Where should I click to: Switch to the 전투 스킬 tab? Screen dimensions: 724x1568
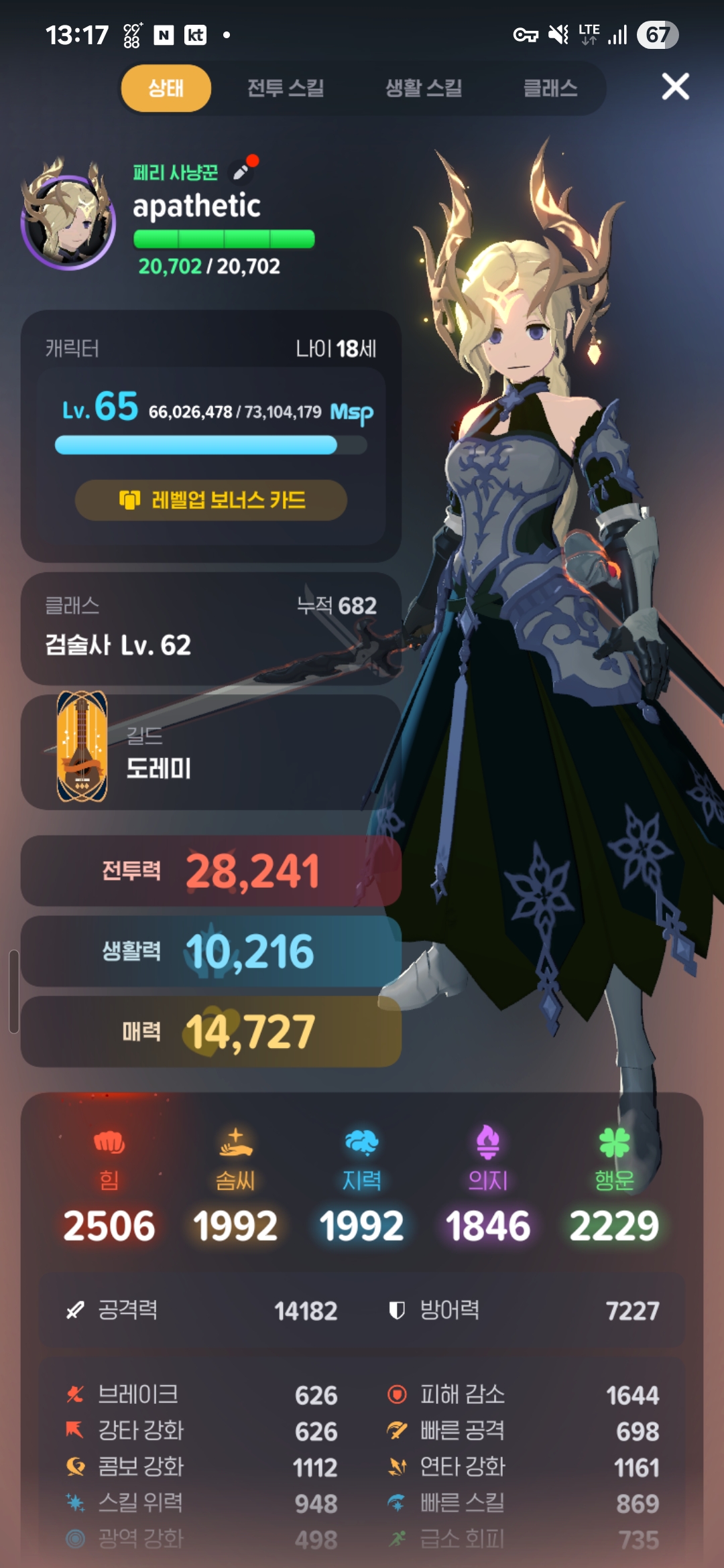286,88
